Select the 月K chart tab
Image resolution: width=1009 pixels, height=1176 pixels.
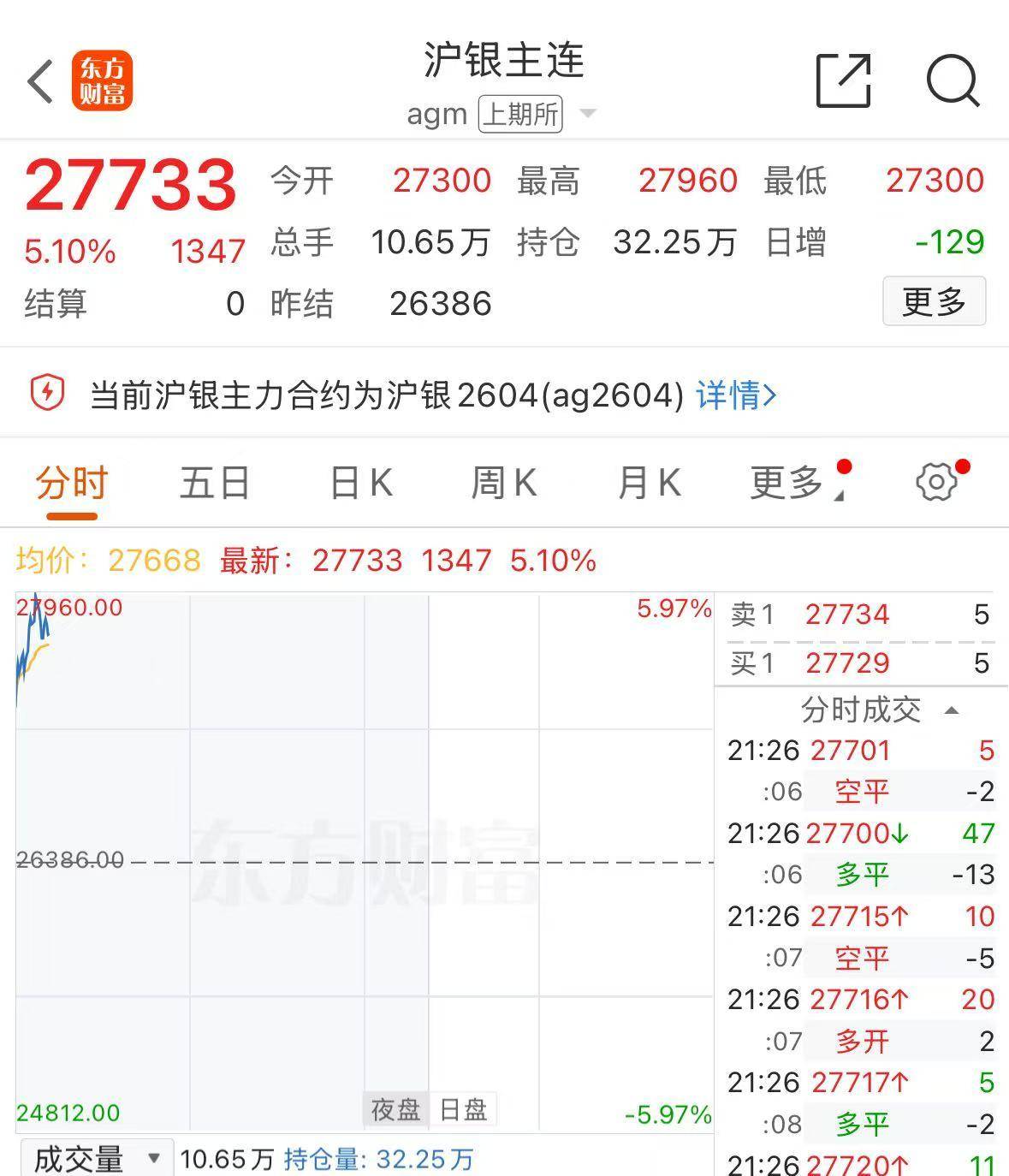(x=650, y=484)
